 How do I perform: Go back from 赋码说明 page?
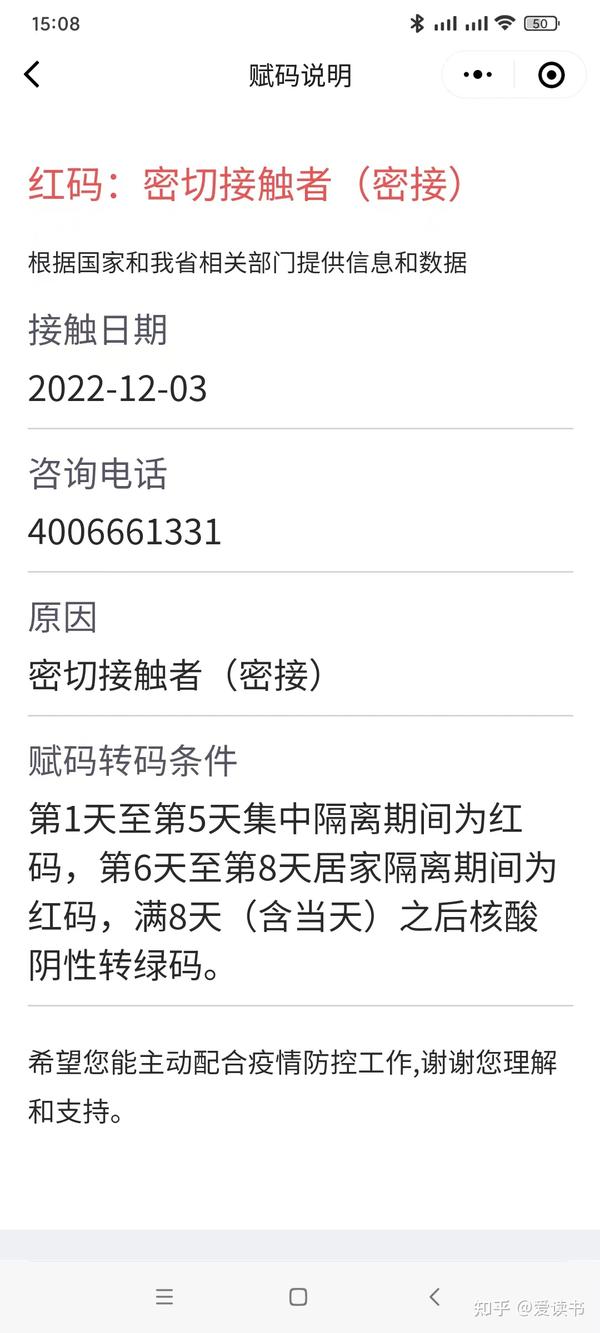32,75
